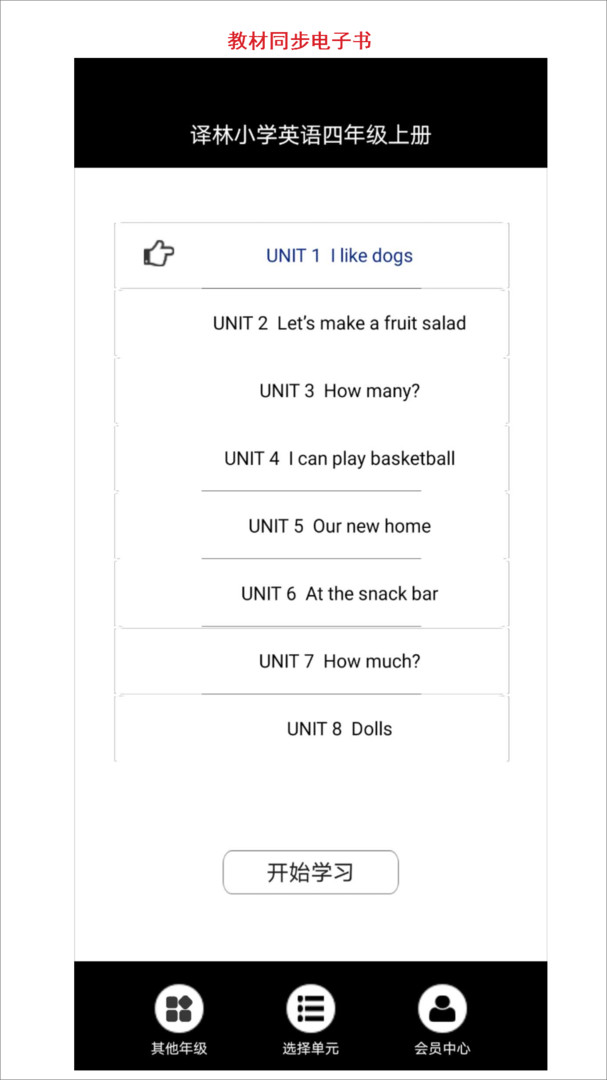
Task: Open UNIT 8 Dolls
Action: click(339, 729)
